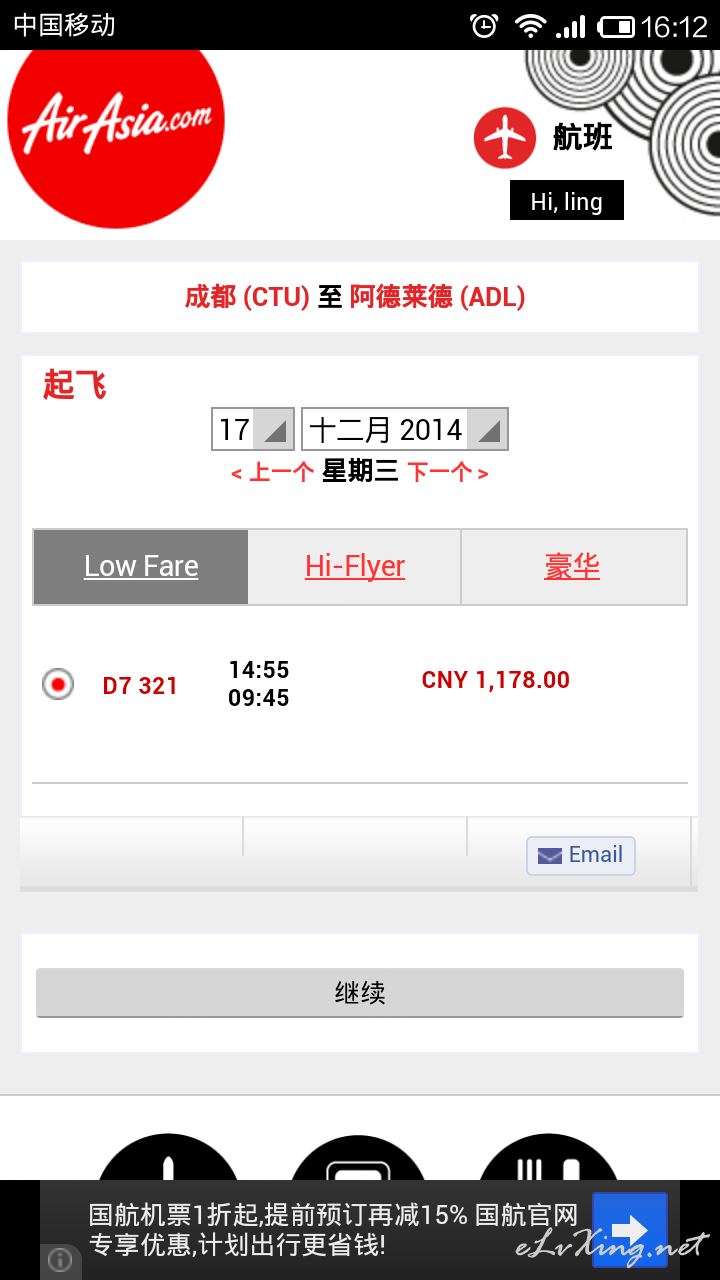Image resolution: width=720 pixels, height=1280 pixels.
Task: Tap the Hi, ling account label
Action: [x=567, y=201]
